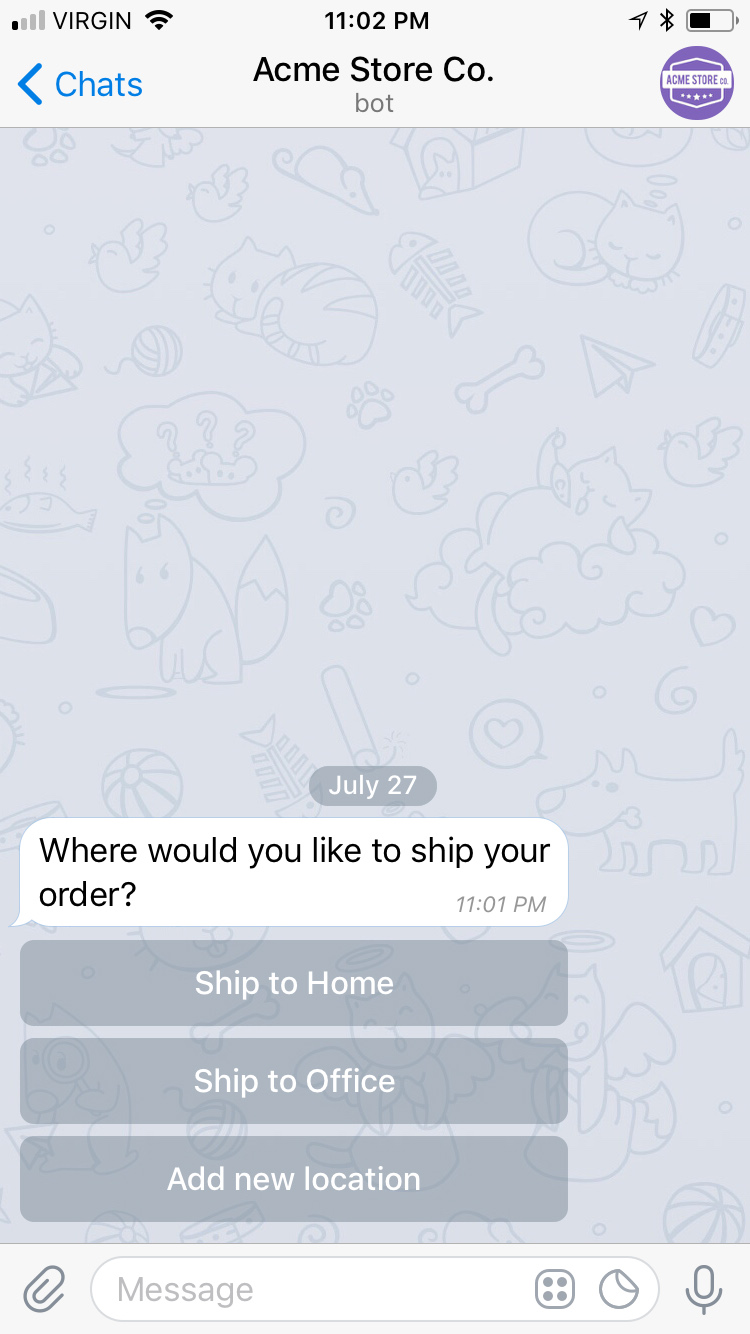
Task: Toggle the bot keyboard icon
Action: click(x=555, y=1289)
